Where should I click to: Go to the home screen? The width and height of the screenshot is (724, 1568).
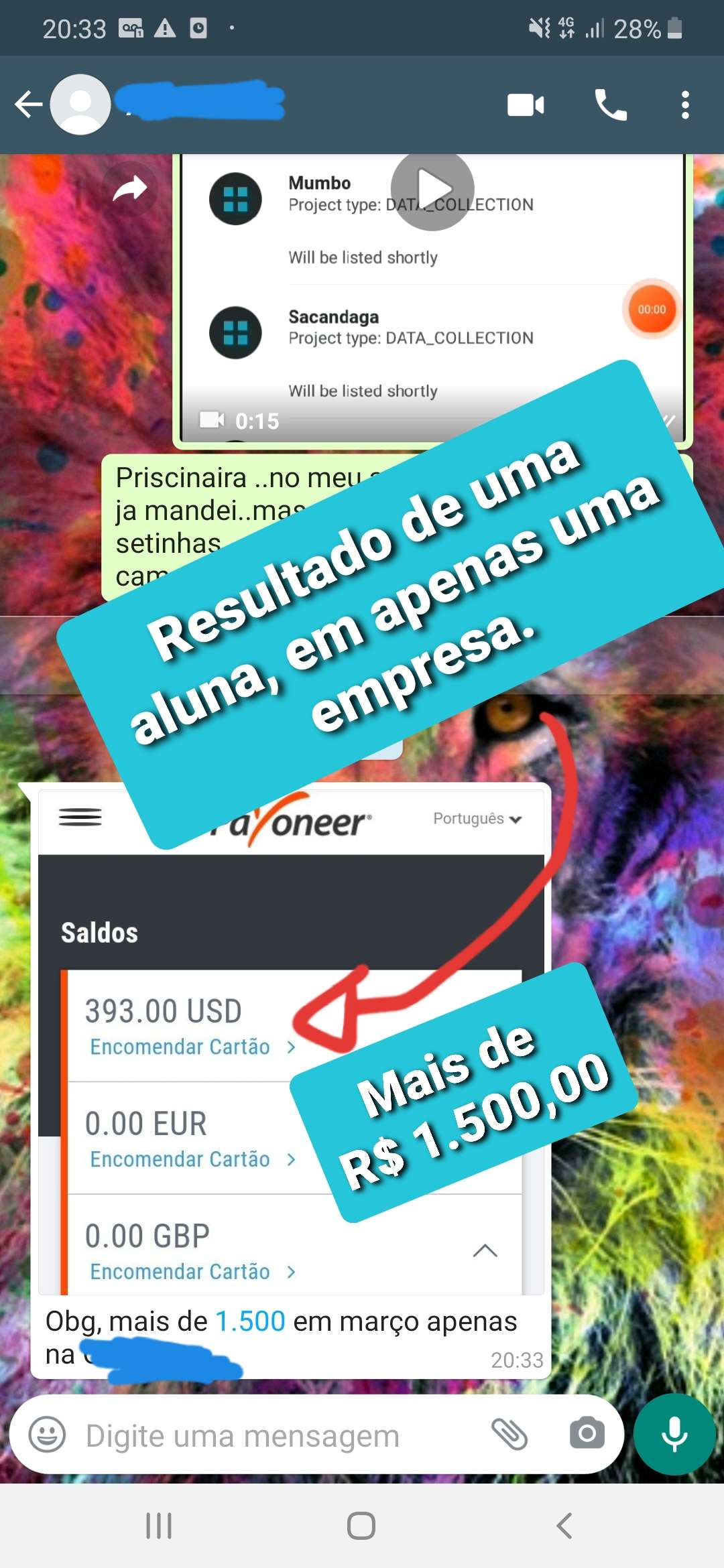(361, 1526)
